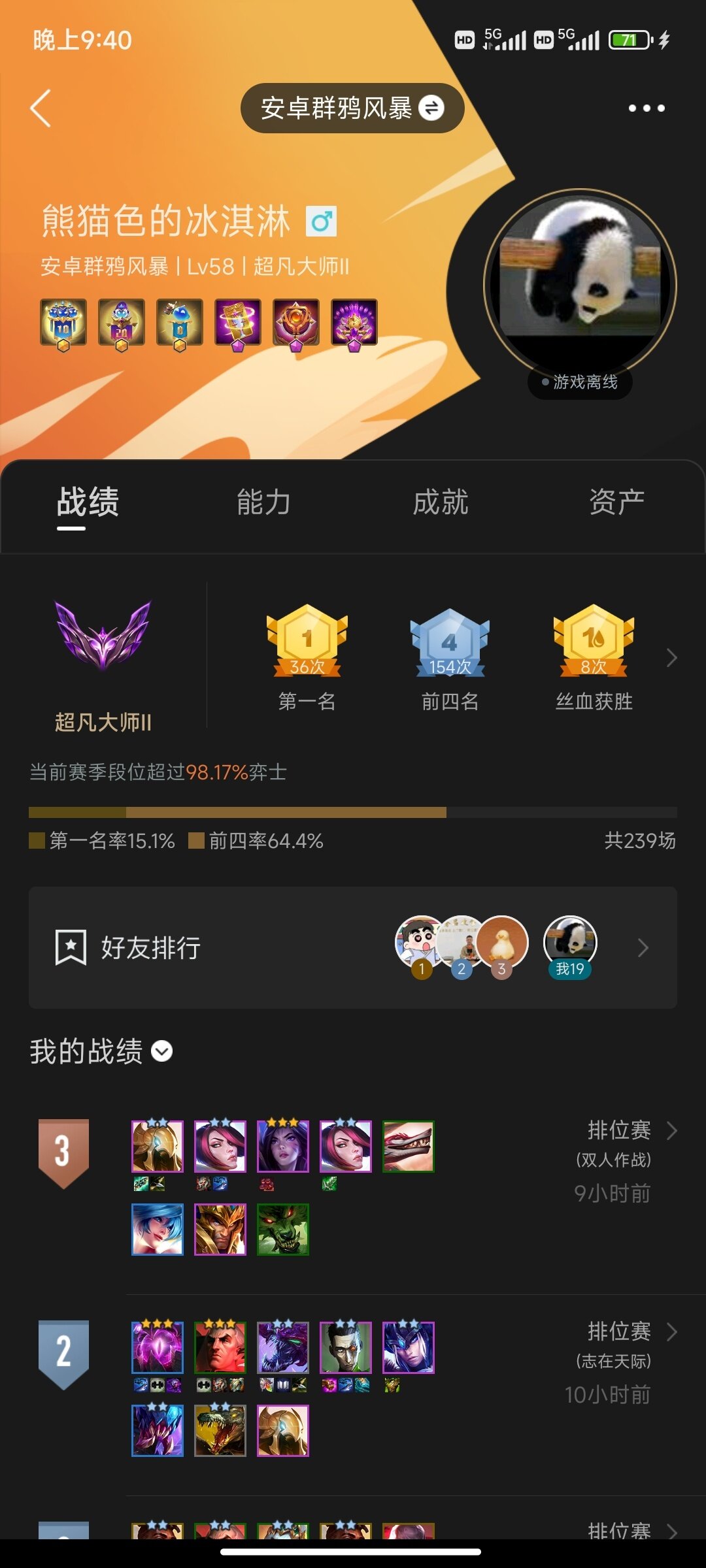
Task: Select the 战绩 tab
Action: (x=88, y=502)
